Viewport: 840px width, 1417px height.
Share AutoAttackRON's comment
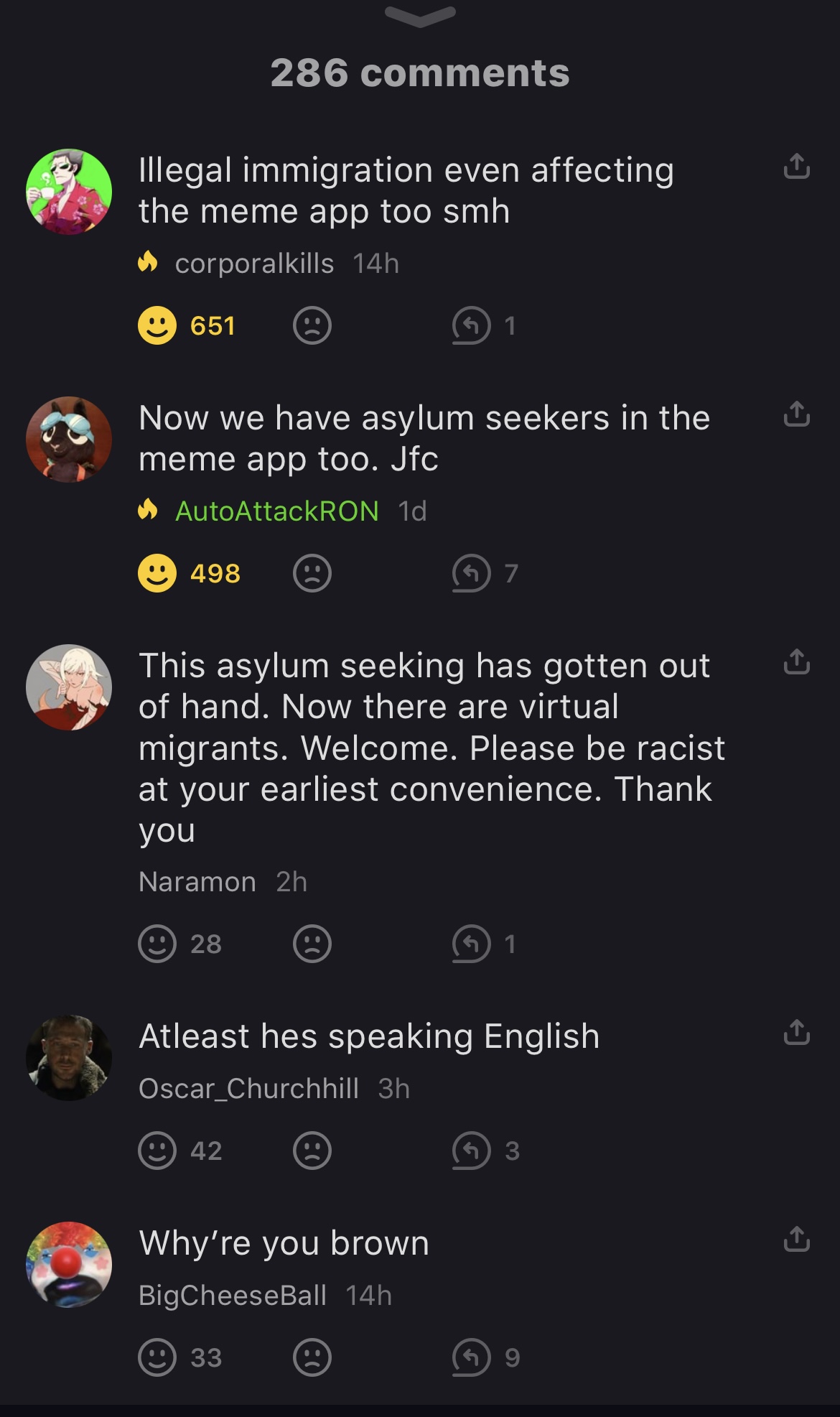[x=796, y=414]
